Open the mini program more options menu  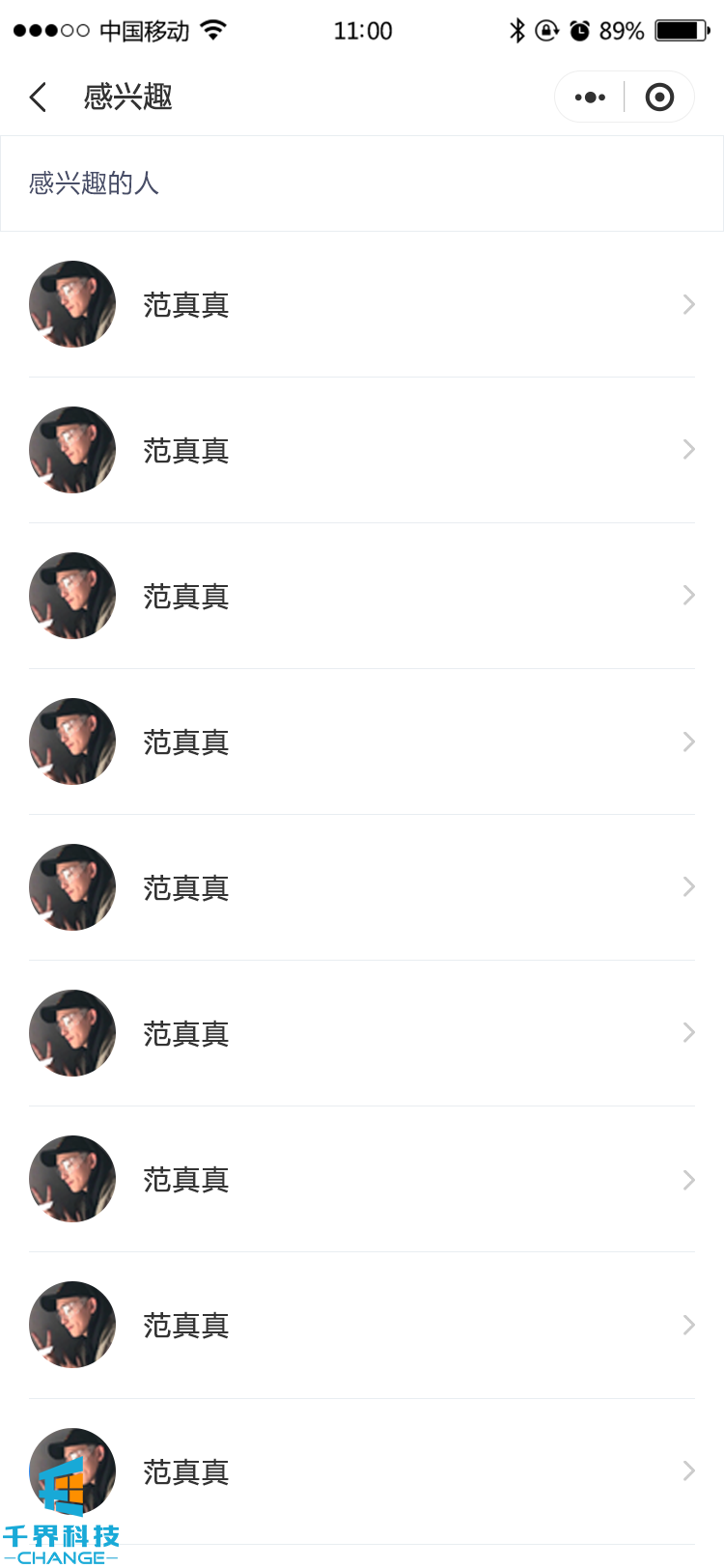[590, 97]
